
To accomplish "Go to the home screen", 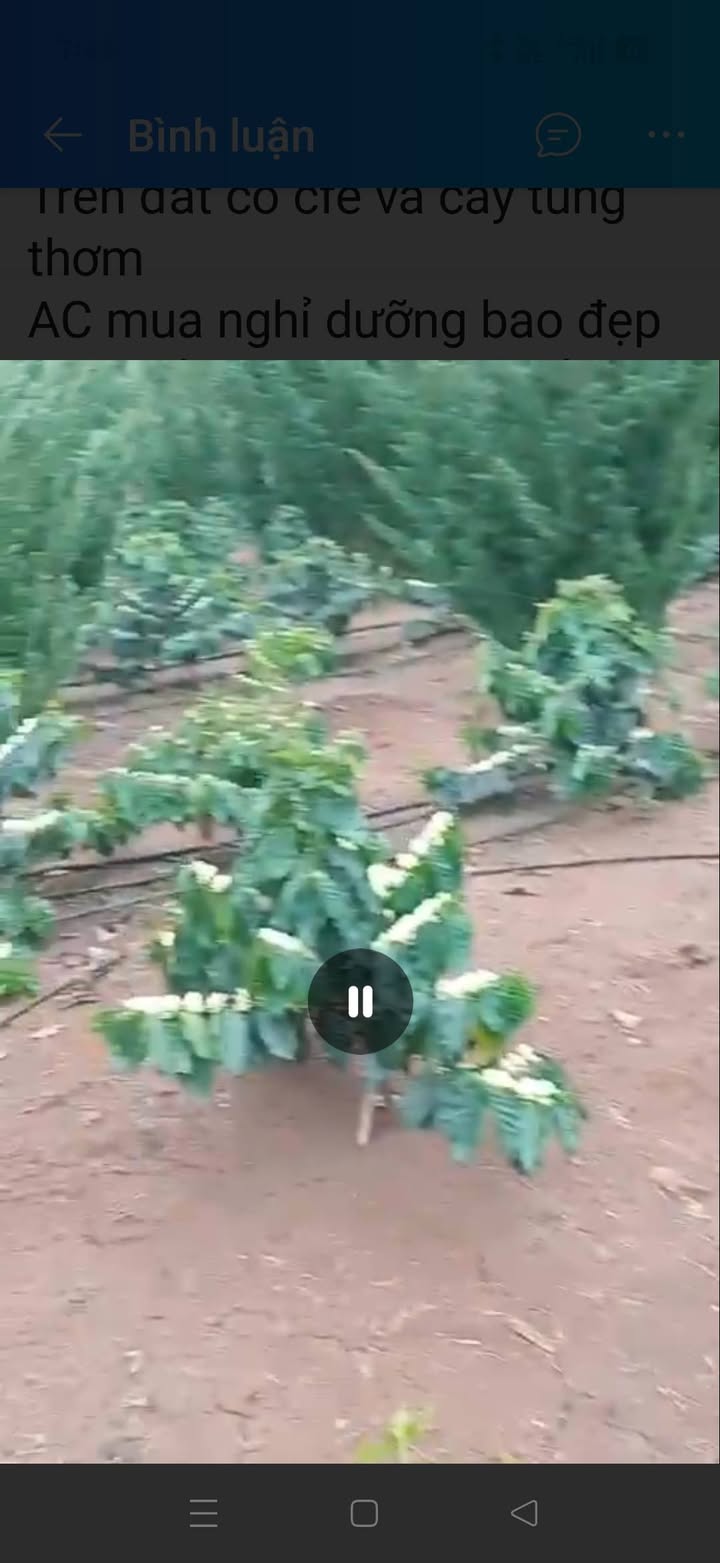I will (364, 1513).
